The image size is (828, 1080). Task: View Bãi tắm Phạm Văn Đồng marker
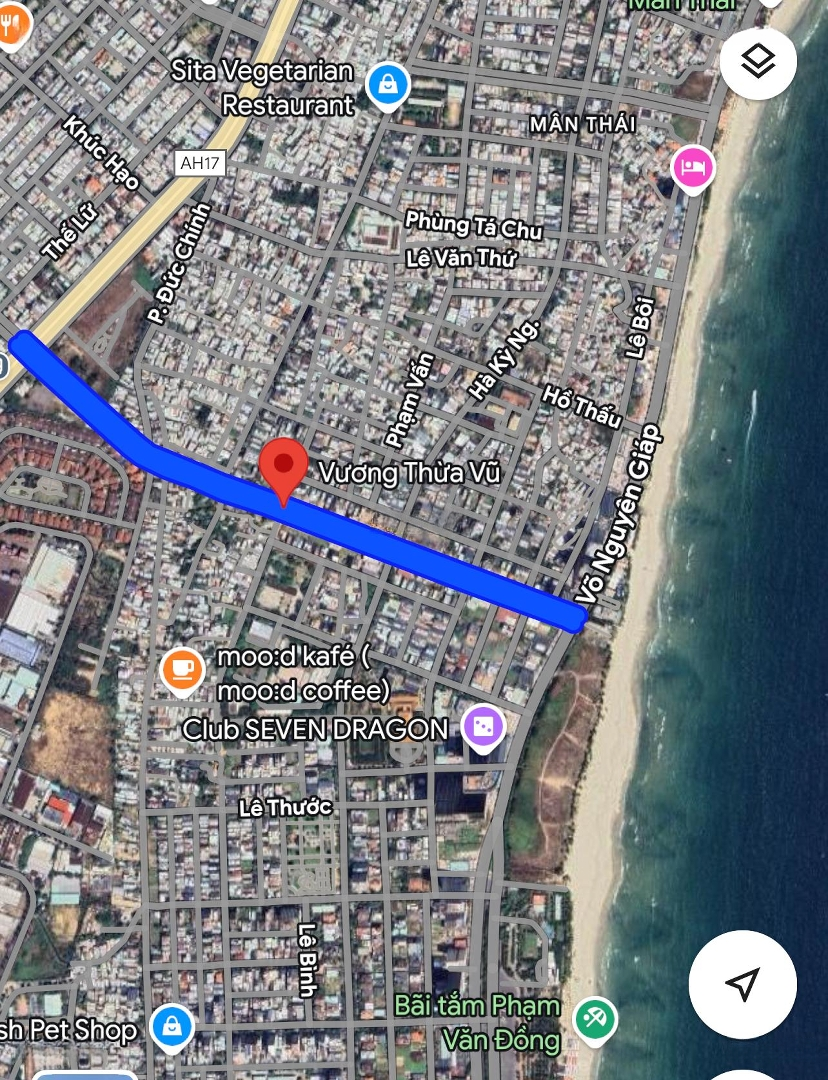click(x=595, y=1021)
